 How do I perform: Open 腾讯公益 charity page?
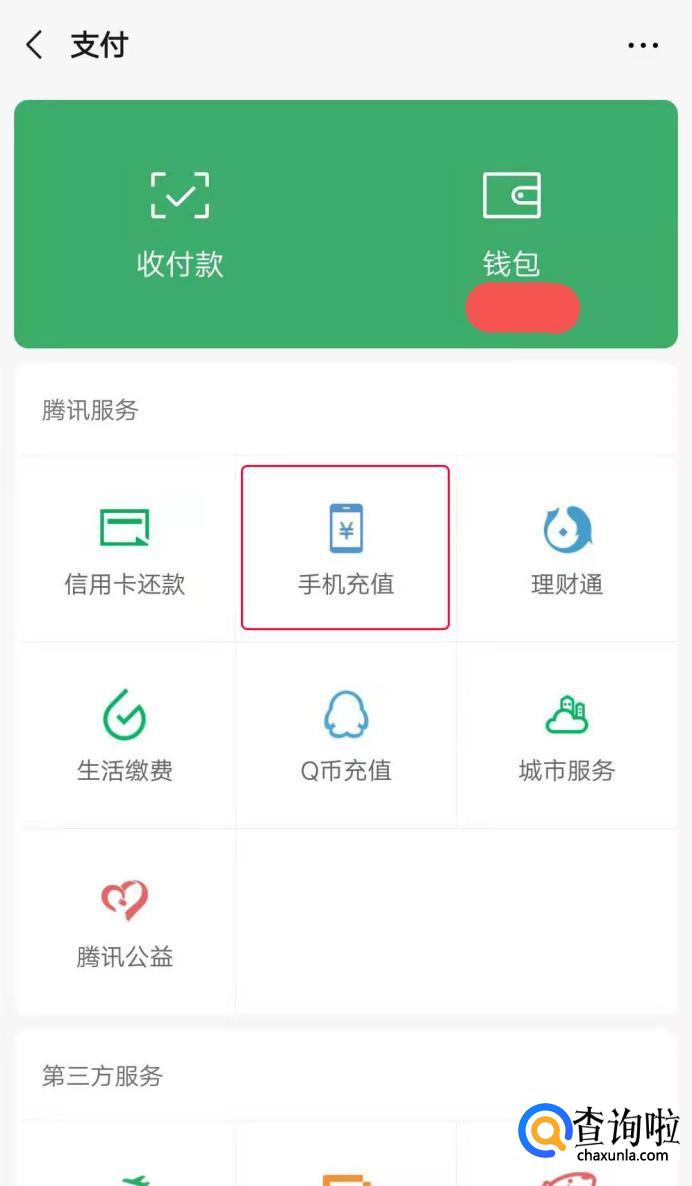pos(125,922)
